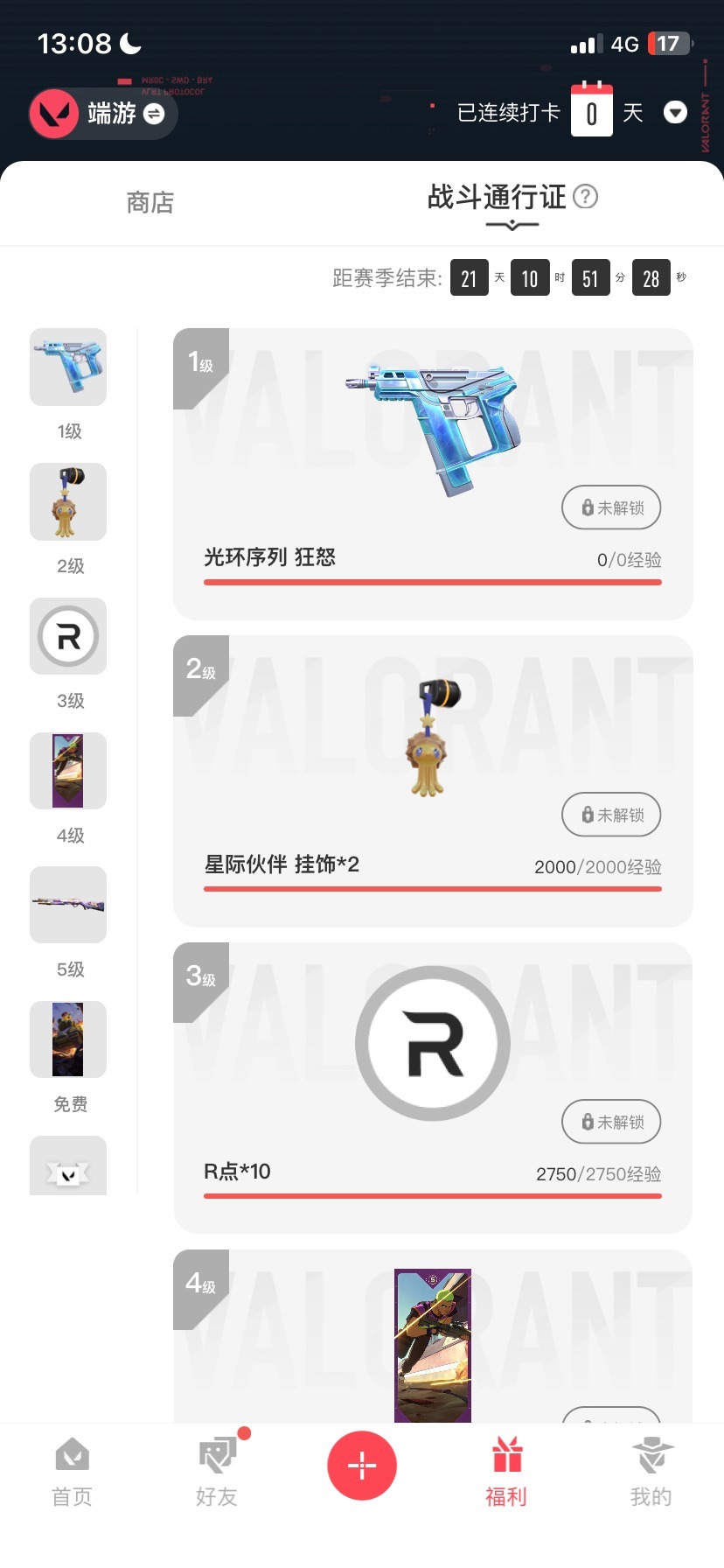Tap 未解锁 on the R点*10 reward

tap(611, 1122)
